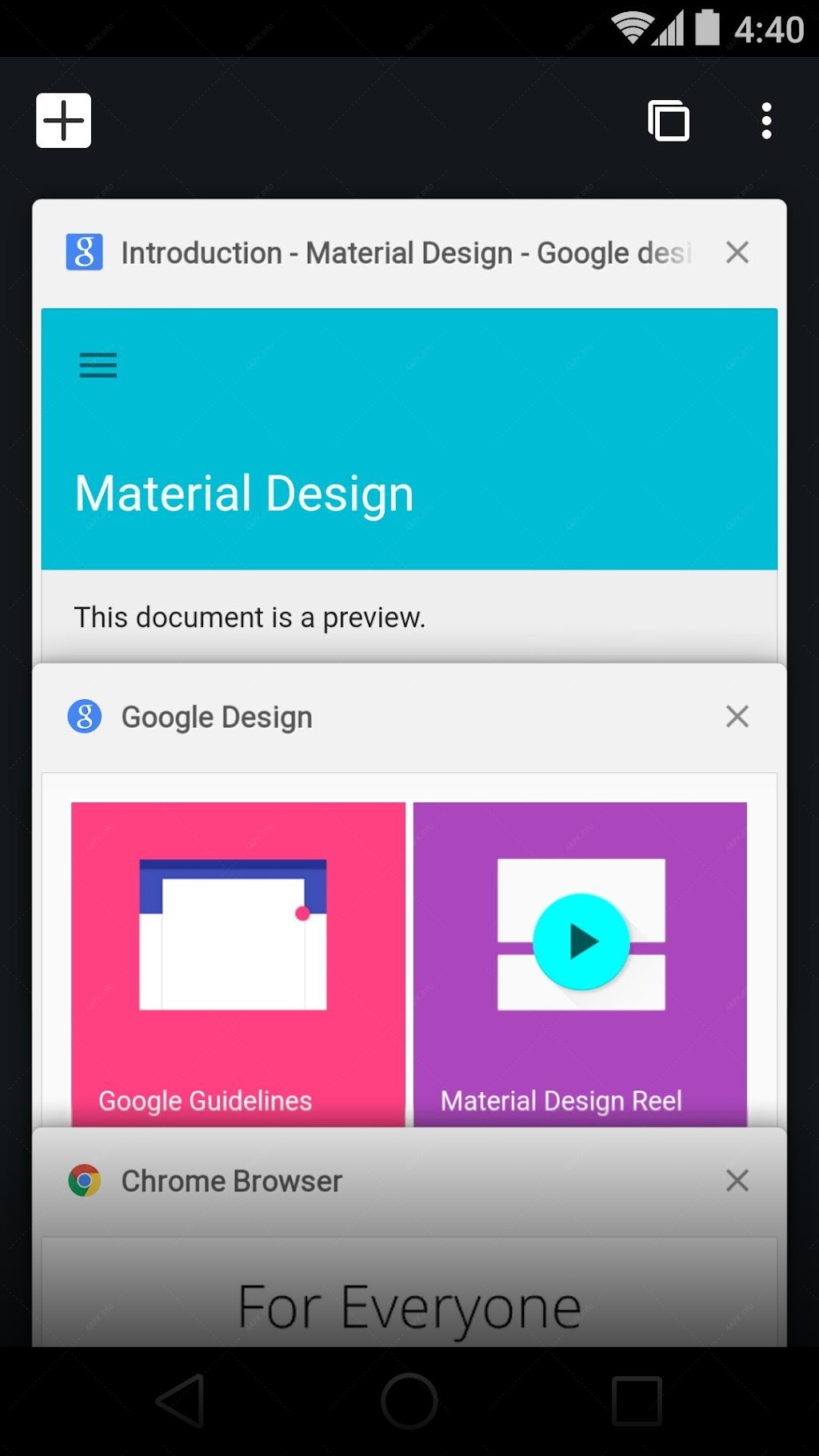Close the Introduction - Material Design tab
The height and width of the screenshot is (1456, 819).
tap(737, 253)
